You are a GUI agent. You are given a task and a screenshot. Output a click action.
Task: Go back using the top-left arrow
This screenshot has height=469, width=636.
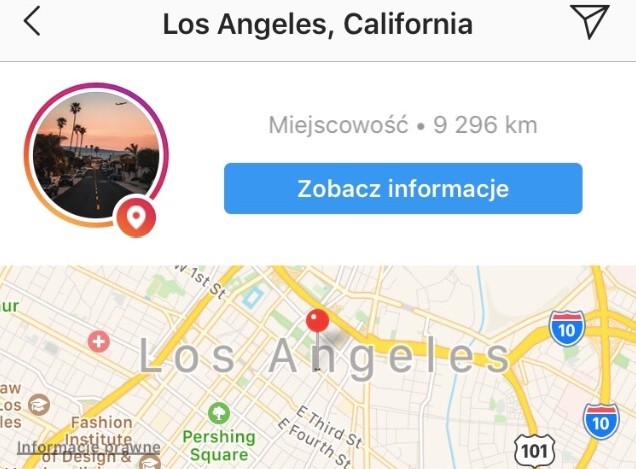pyautogui.click(x=33, y=22)
